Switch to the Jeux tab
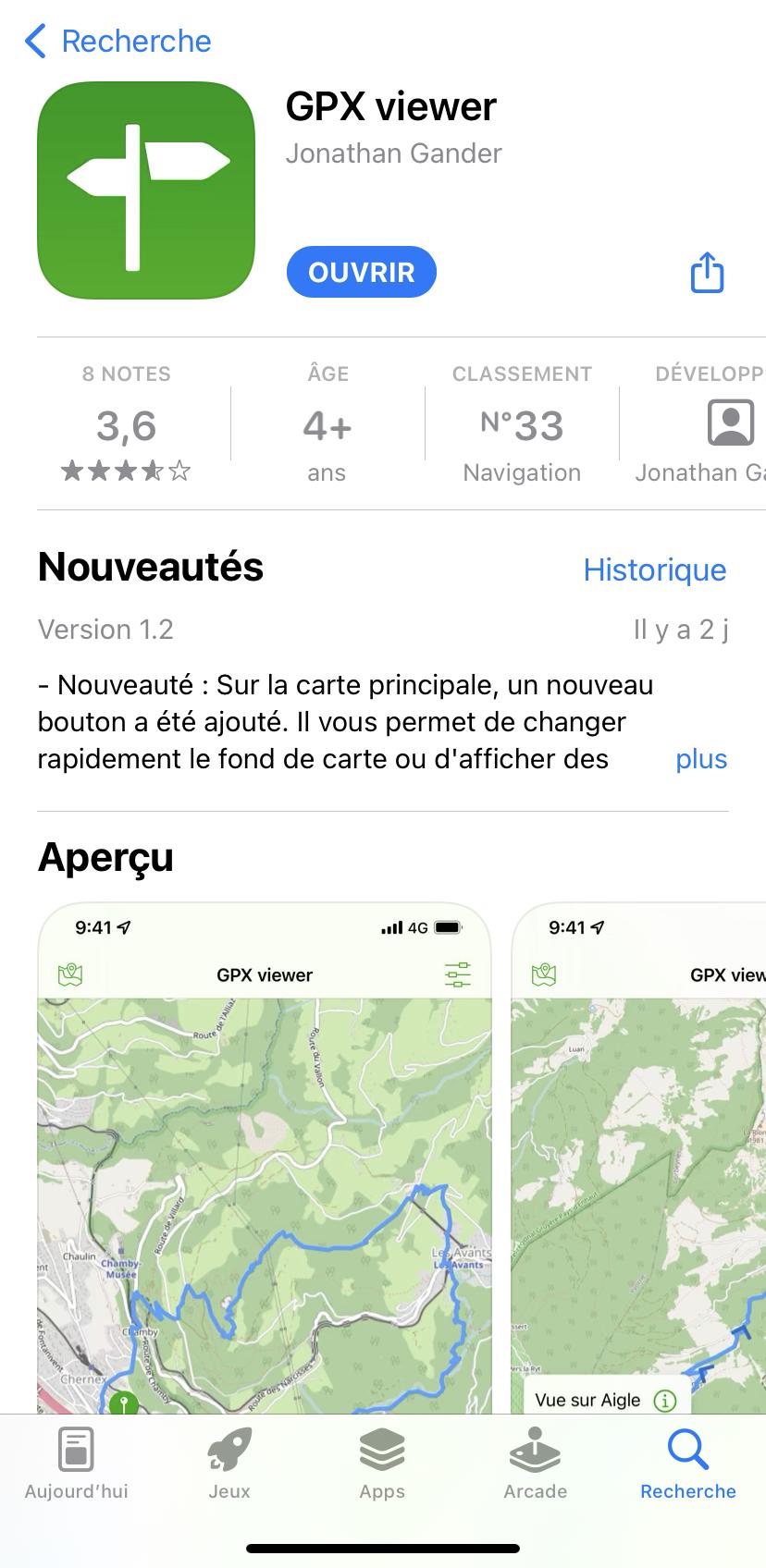766x1568 pixels. point(229,1464)
